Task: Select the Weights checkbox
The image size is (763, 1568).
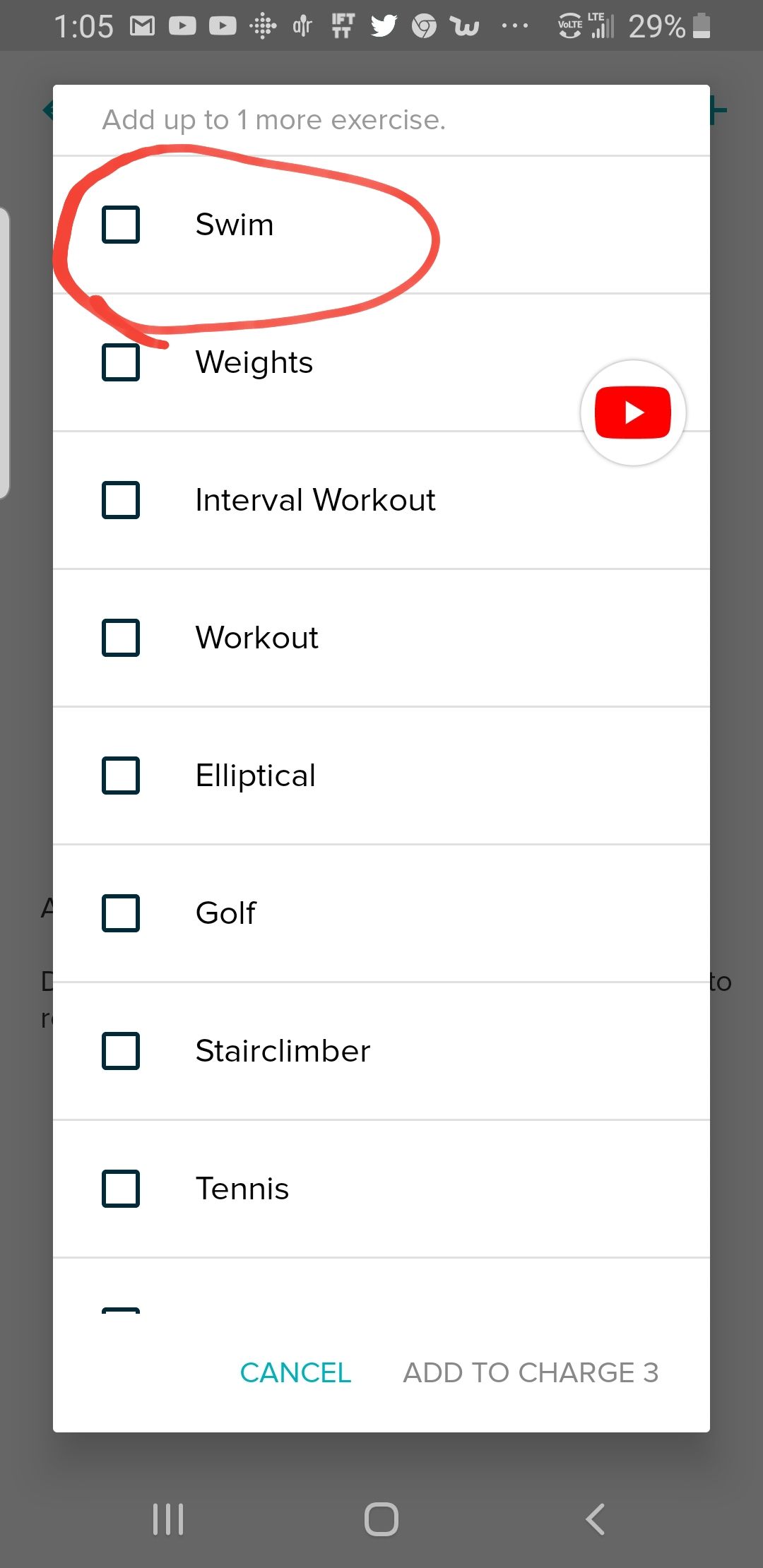Action: pos(121,362)
